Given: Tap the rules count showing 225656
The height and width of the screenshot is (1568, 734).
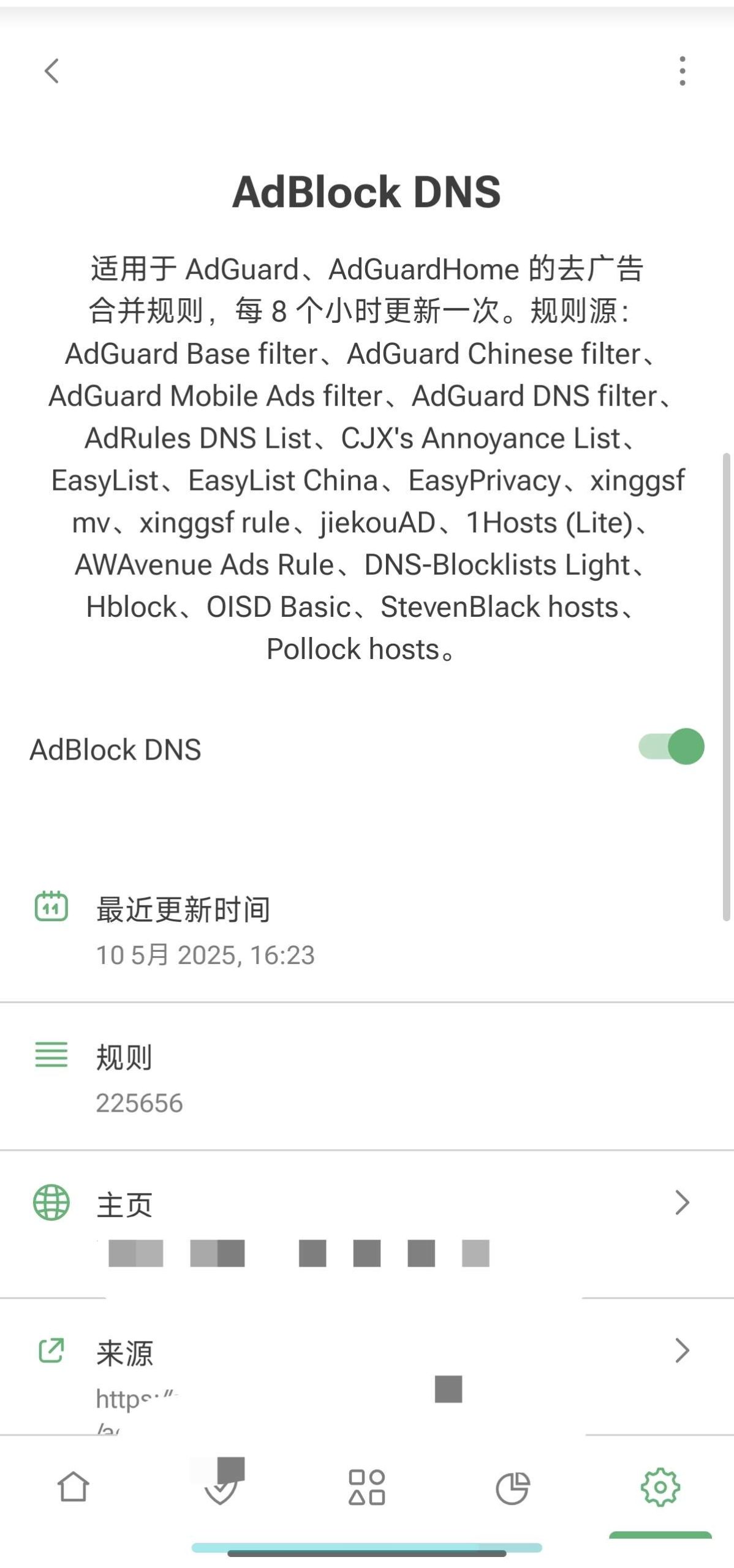Looking at the screenshot, I should click(138, 1102).
